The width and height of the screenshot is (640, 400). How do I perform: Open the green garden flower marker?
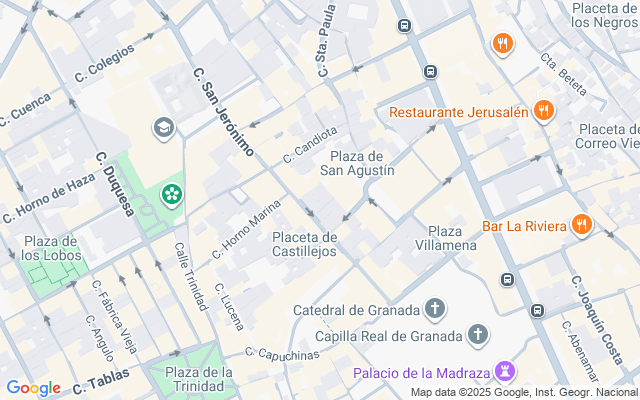[172, 195]
